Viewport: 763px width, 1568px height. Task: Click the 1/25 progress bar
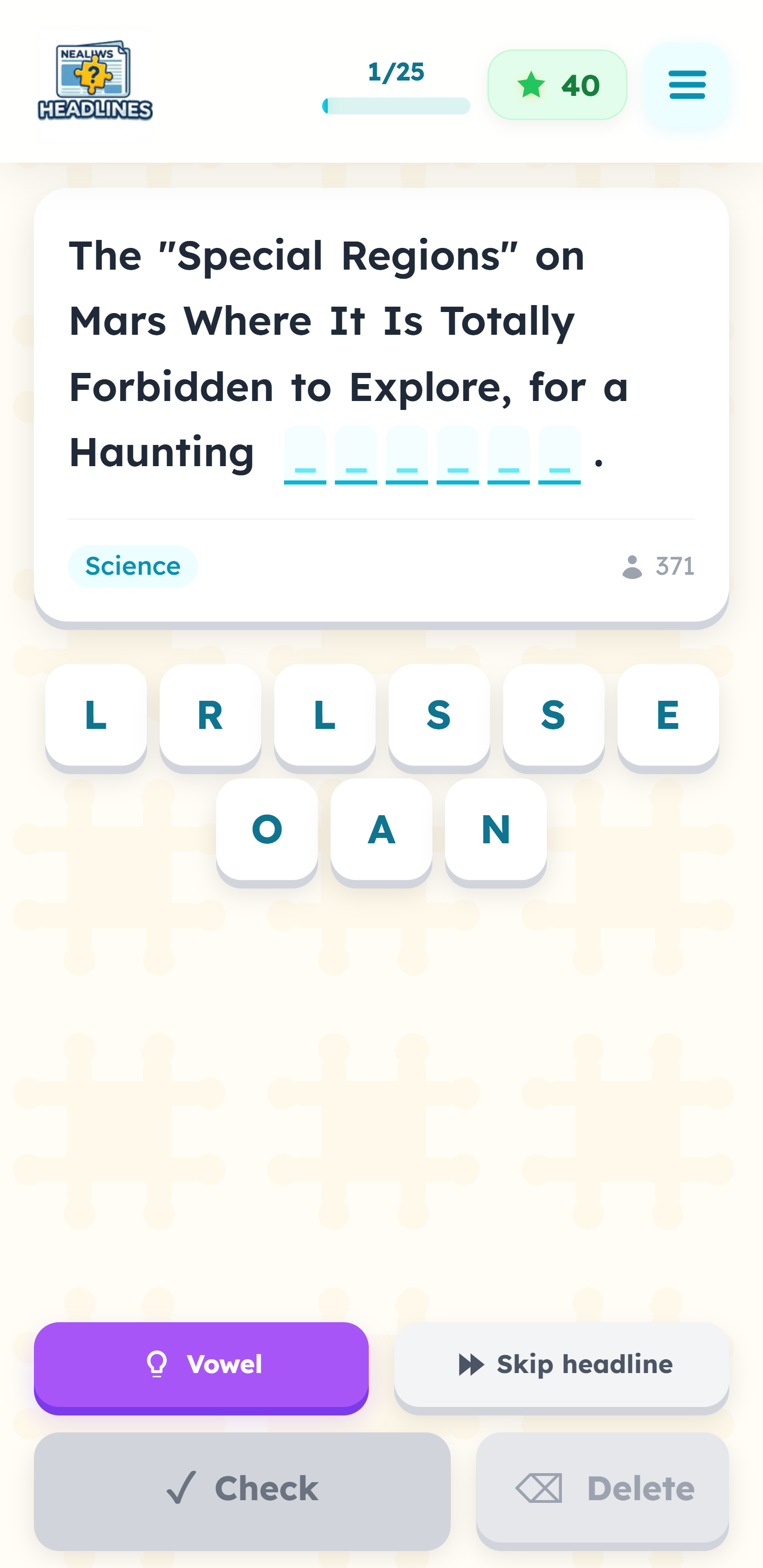(395, 105)
